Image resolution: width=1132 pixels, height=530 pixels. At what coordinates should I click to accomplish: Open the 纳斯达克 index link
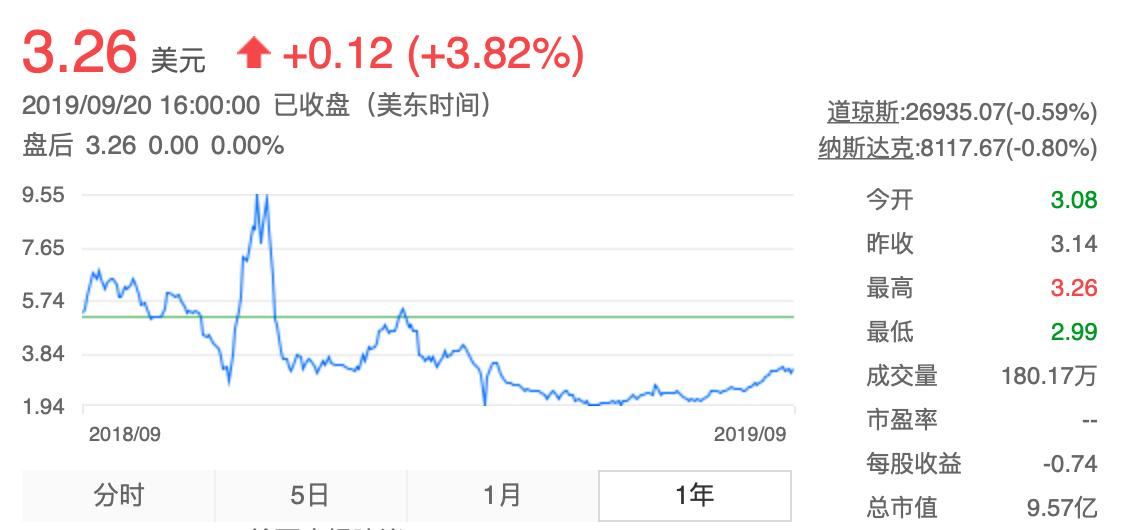pyautogui.click(x=866, y=149)
